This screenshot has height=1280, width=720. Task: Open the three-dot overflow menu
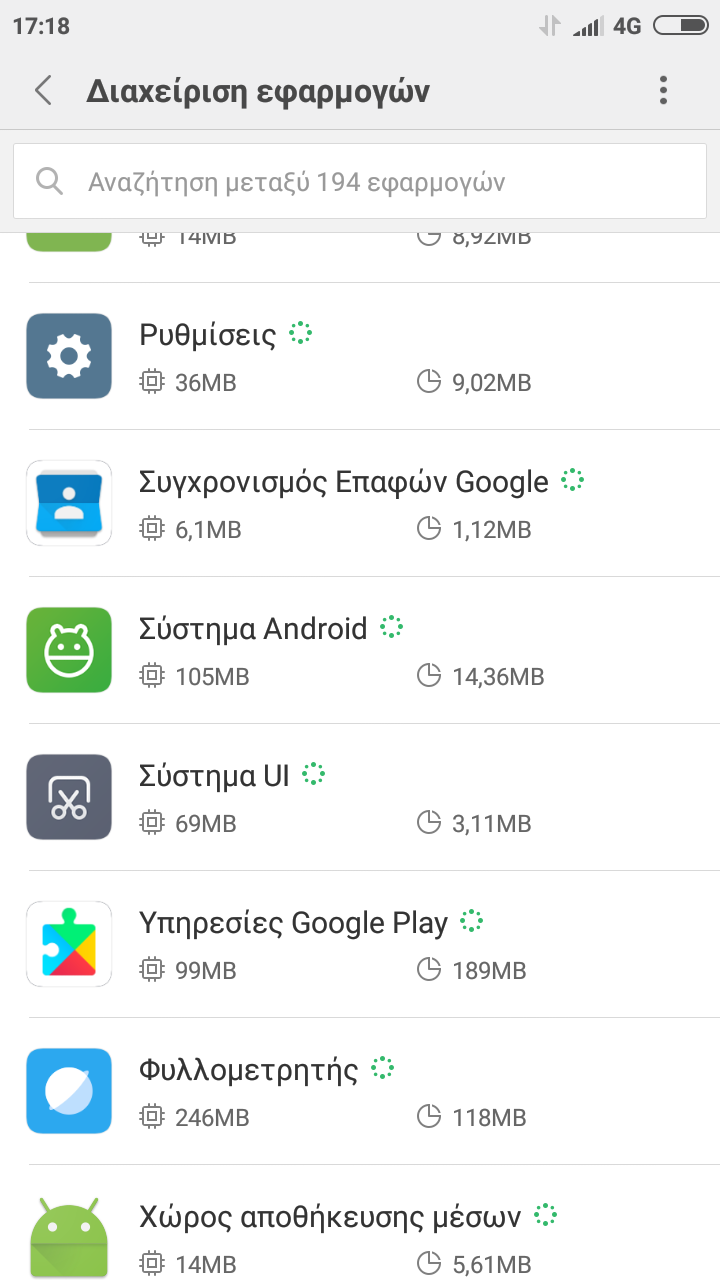663,91
